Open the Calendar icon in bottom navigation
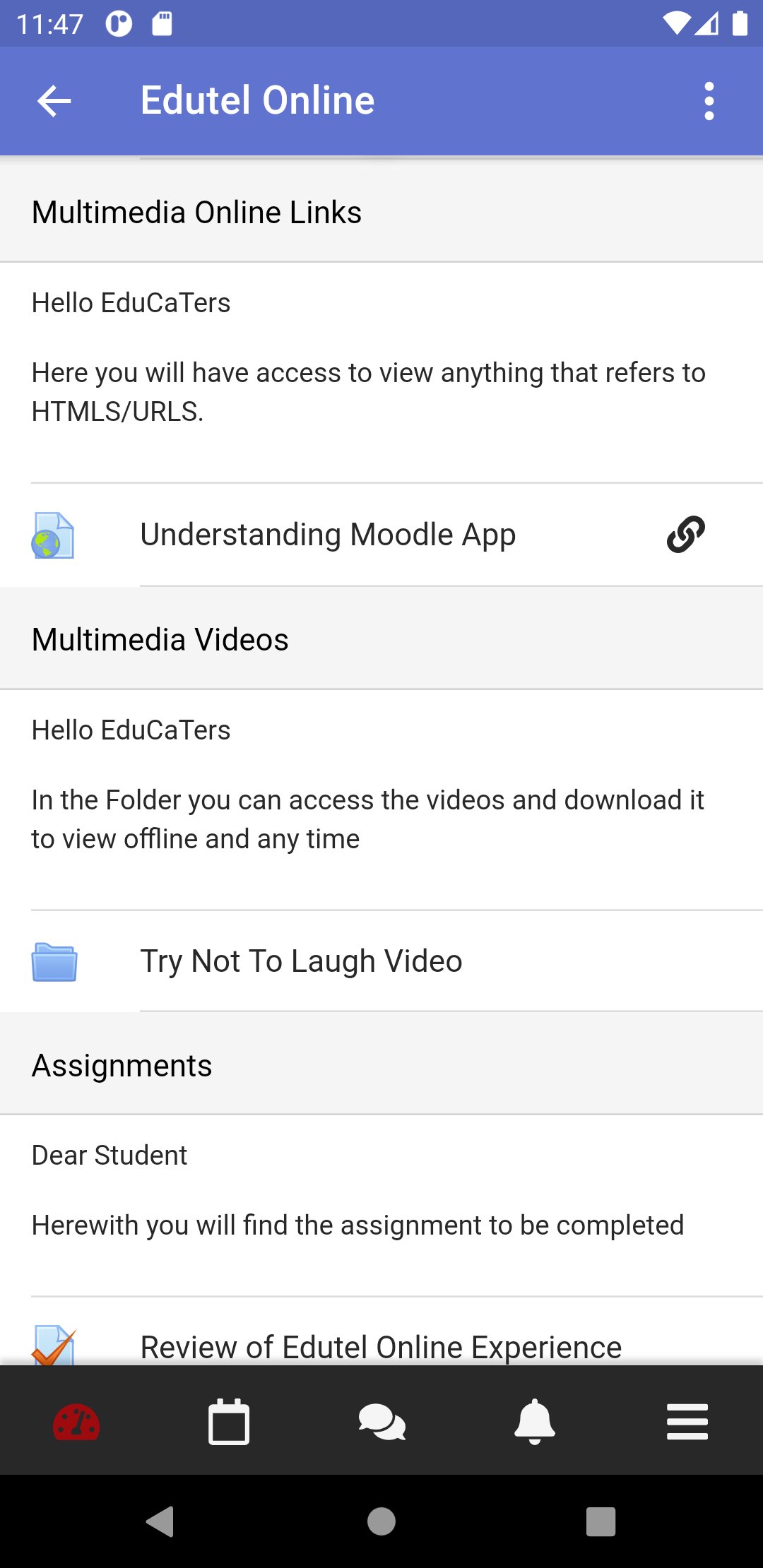 (229, 1421)
